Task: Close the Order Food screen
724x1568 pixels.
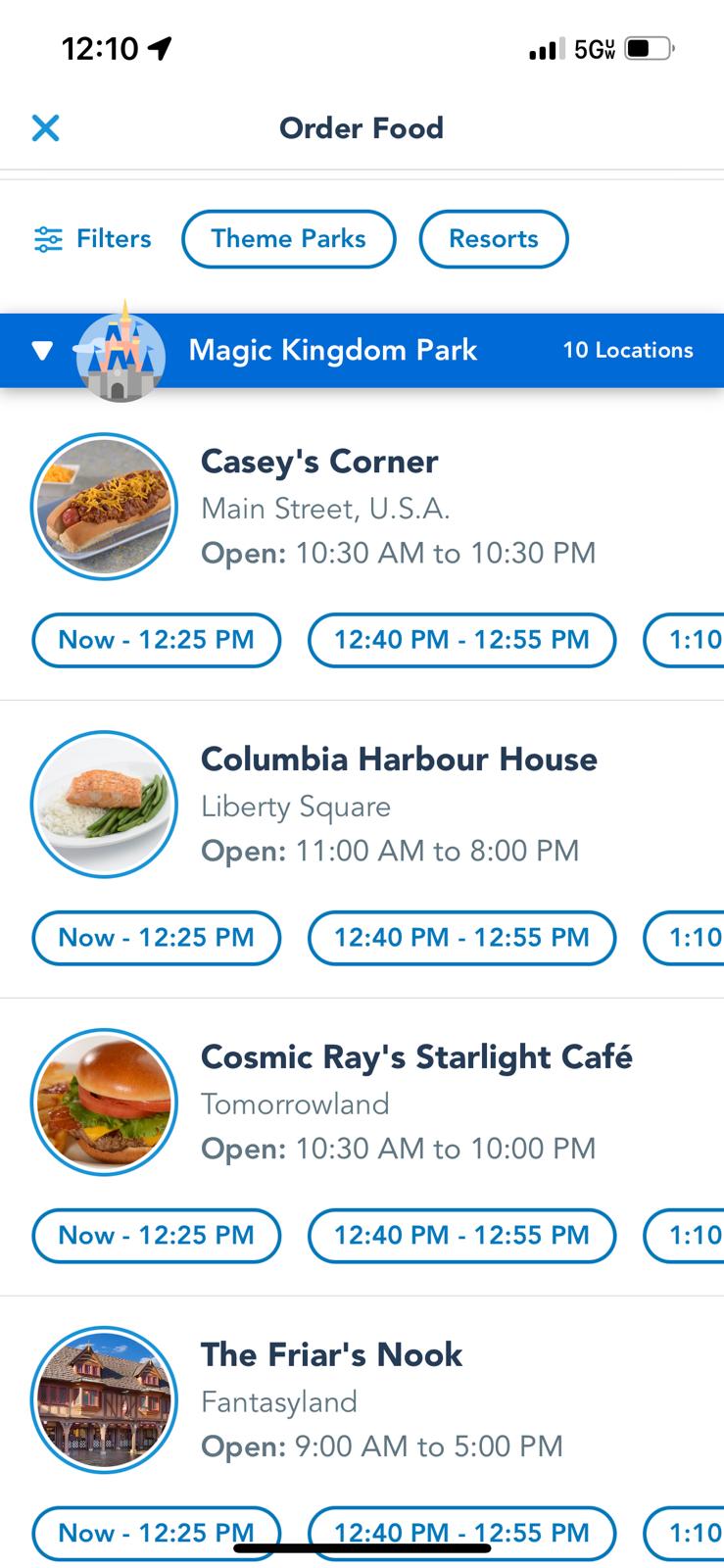Action: (45, 127)
